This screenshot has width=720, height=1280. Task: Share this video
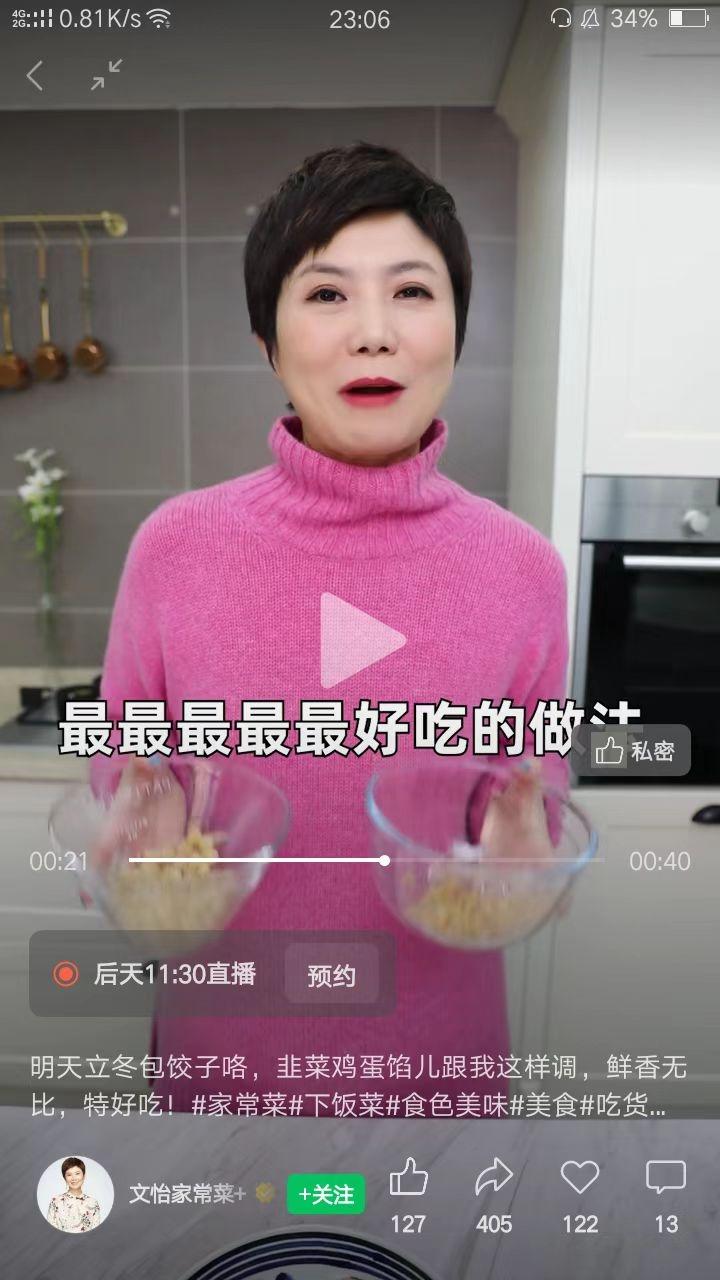tap(494, 1179)
